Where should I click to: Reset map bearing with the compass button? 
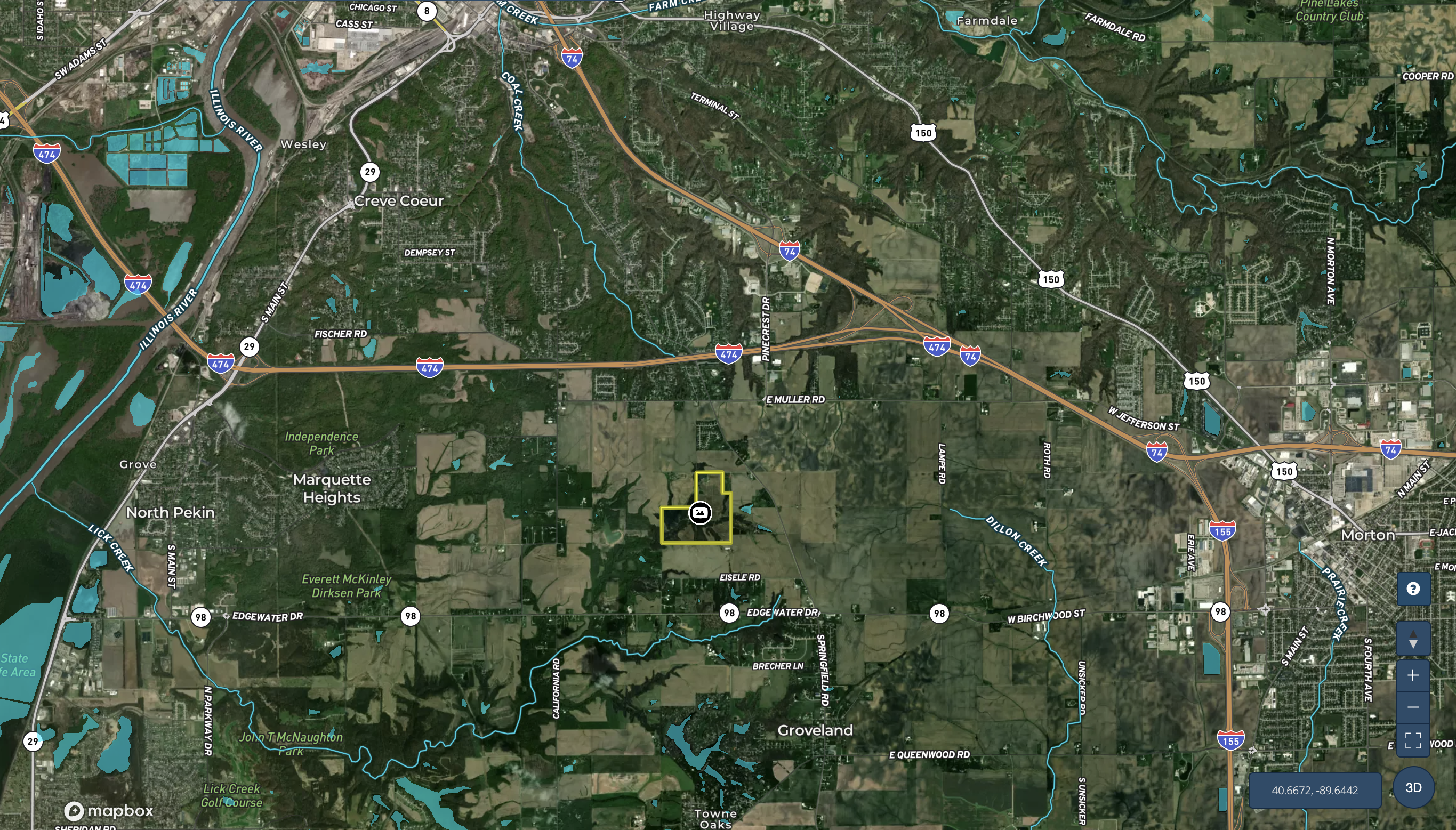click(1413, 639)
